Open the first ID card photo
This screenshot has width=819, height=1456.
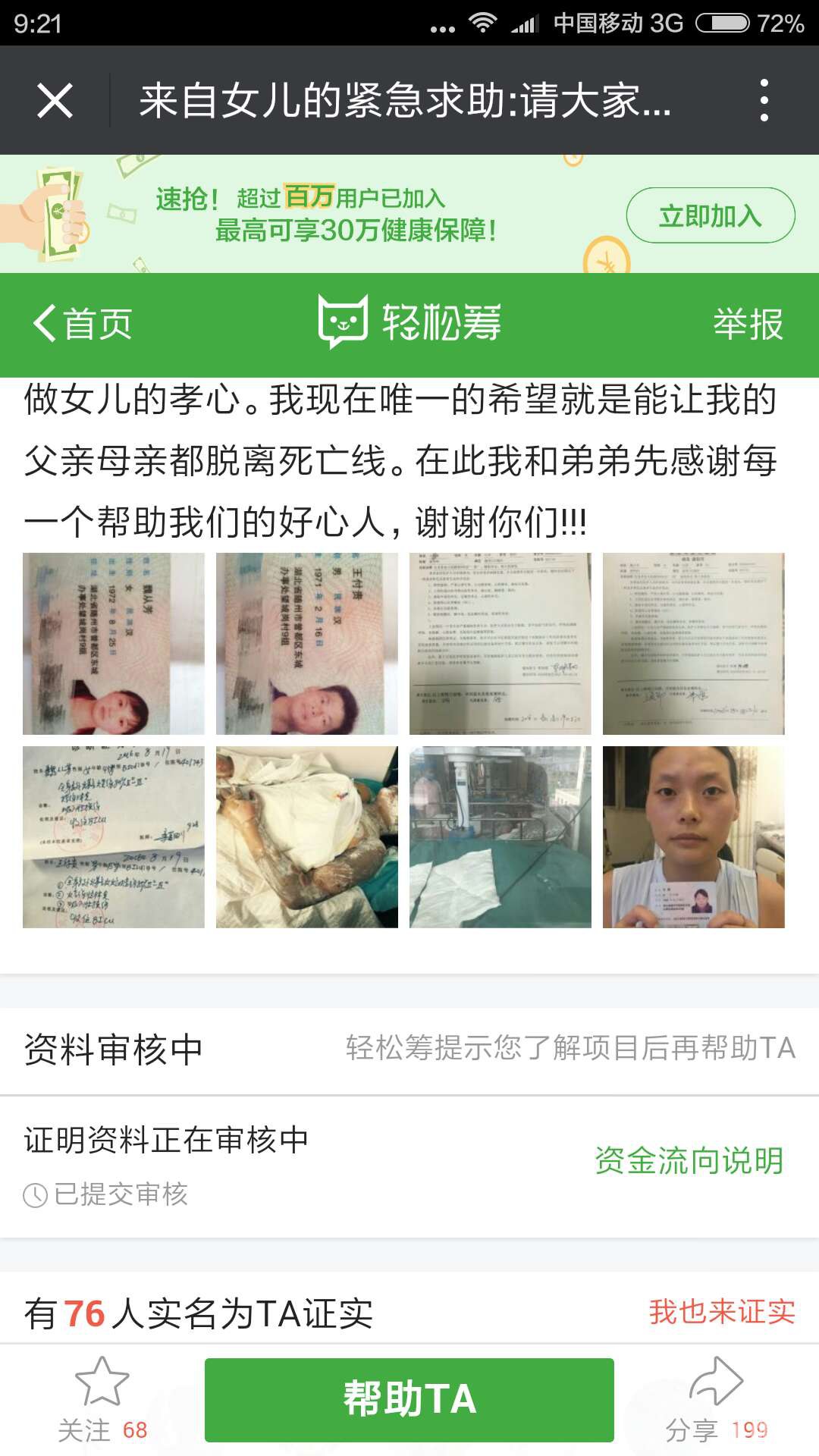(114, 643)
